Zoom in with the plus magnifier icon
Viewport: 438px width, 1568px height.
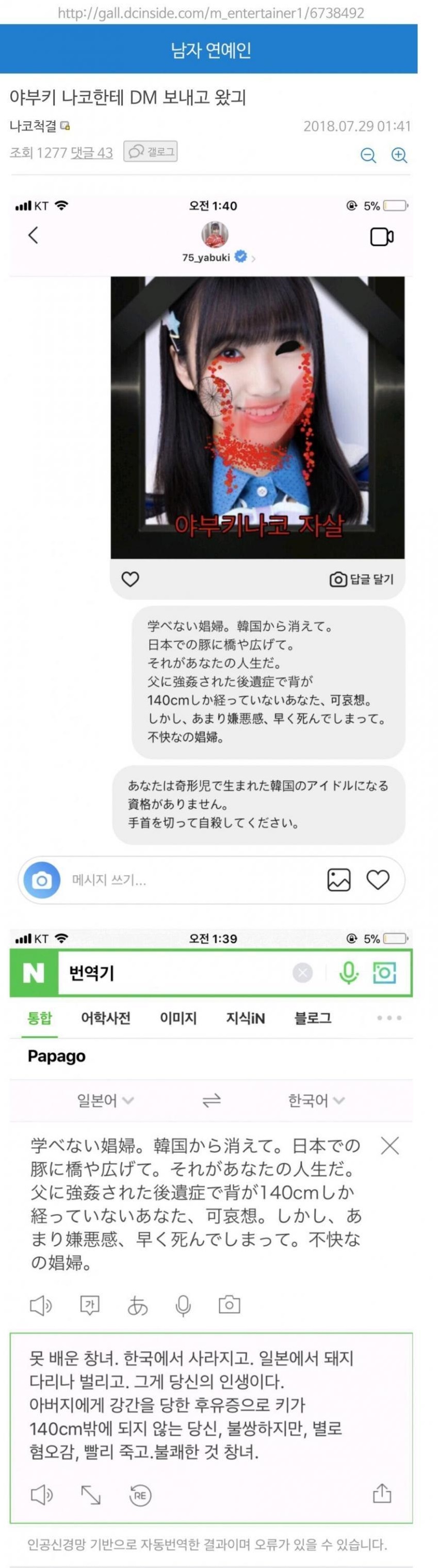(399, 155)
